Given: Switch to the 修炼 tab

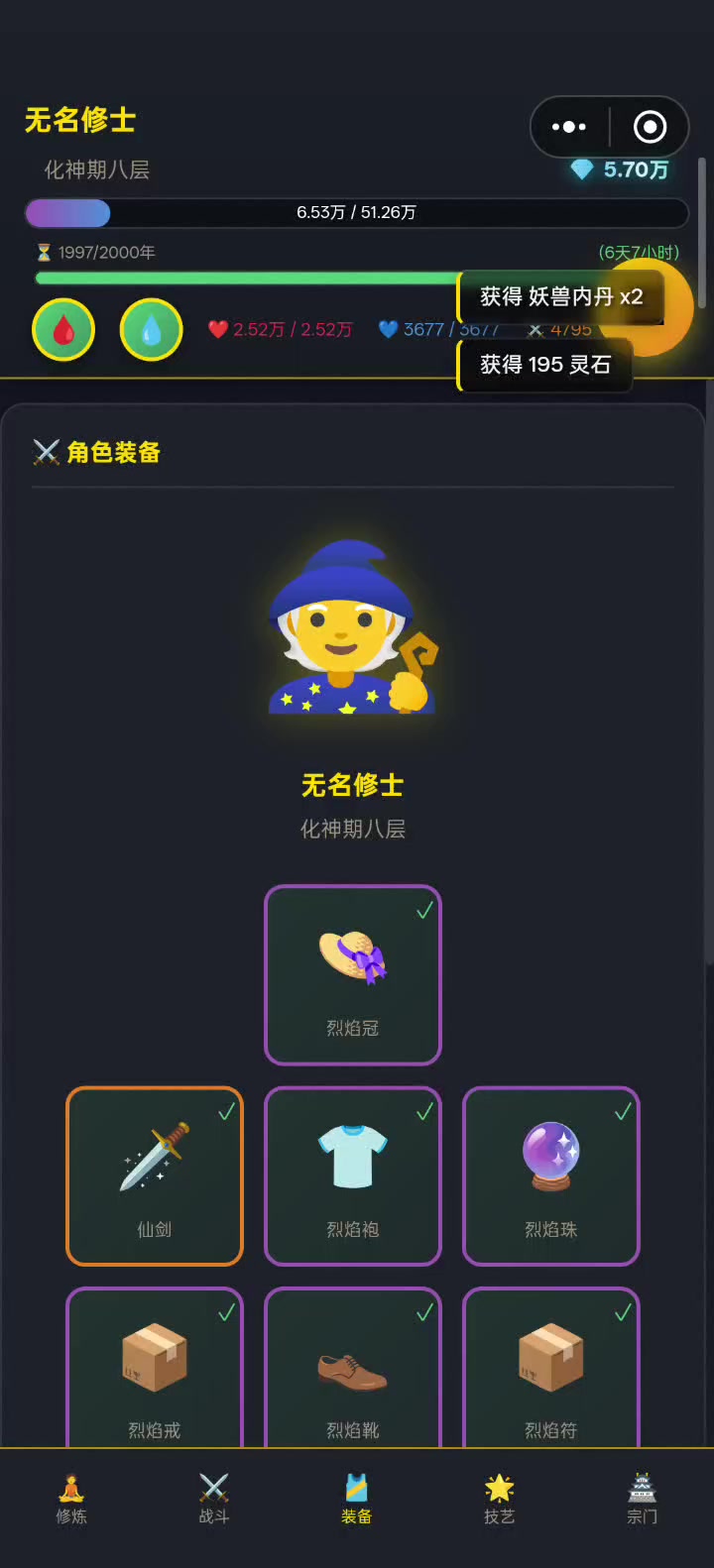Looking at the screenshot, I should [71, 1499].
